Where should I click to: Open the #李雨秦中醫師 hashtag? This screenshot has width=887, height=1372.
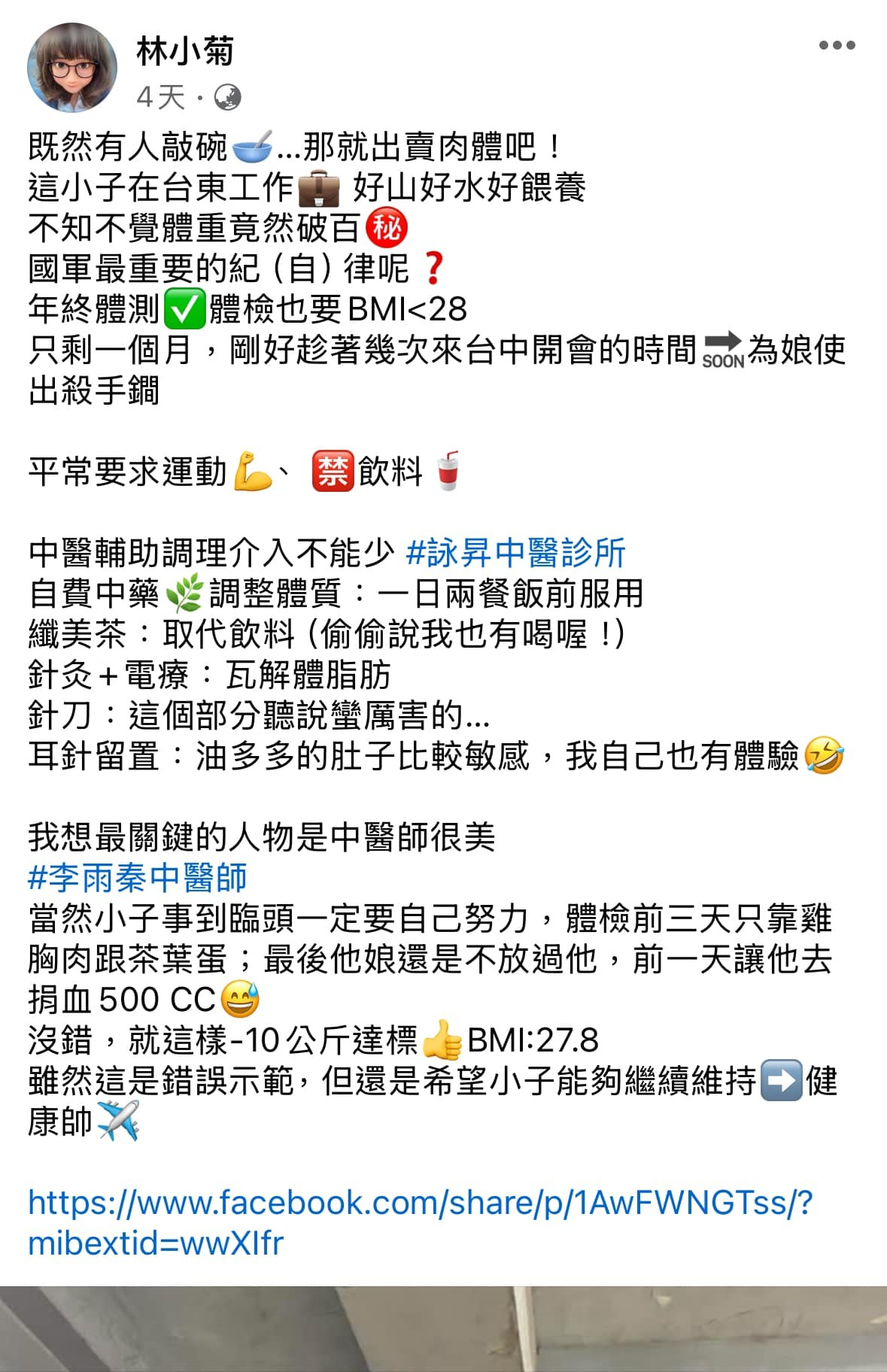point(138,878)
